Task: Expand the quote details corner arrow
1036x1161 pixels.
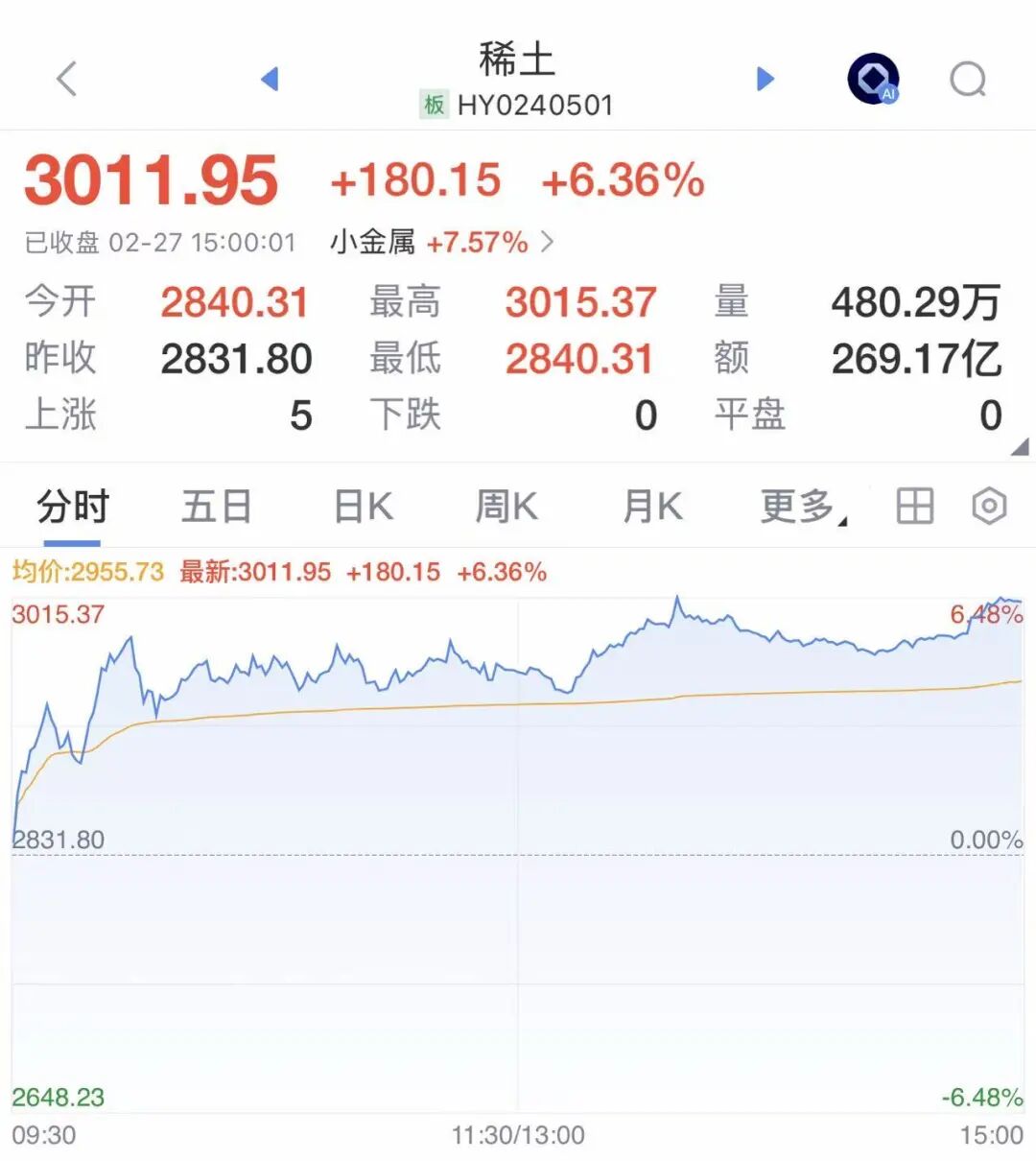Action: (1021, 447)
